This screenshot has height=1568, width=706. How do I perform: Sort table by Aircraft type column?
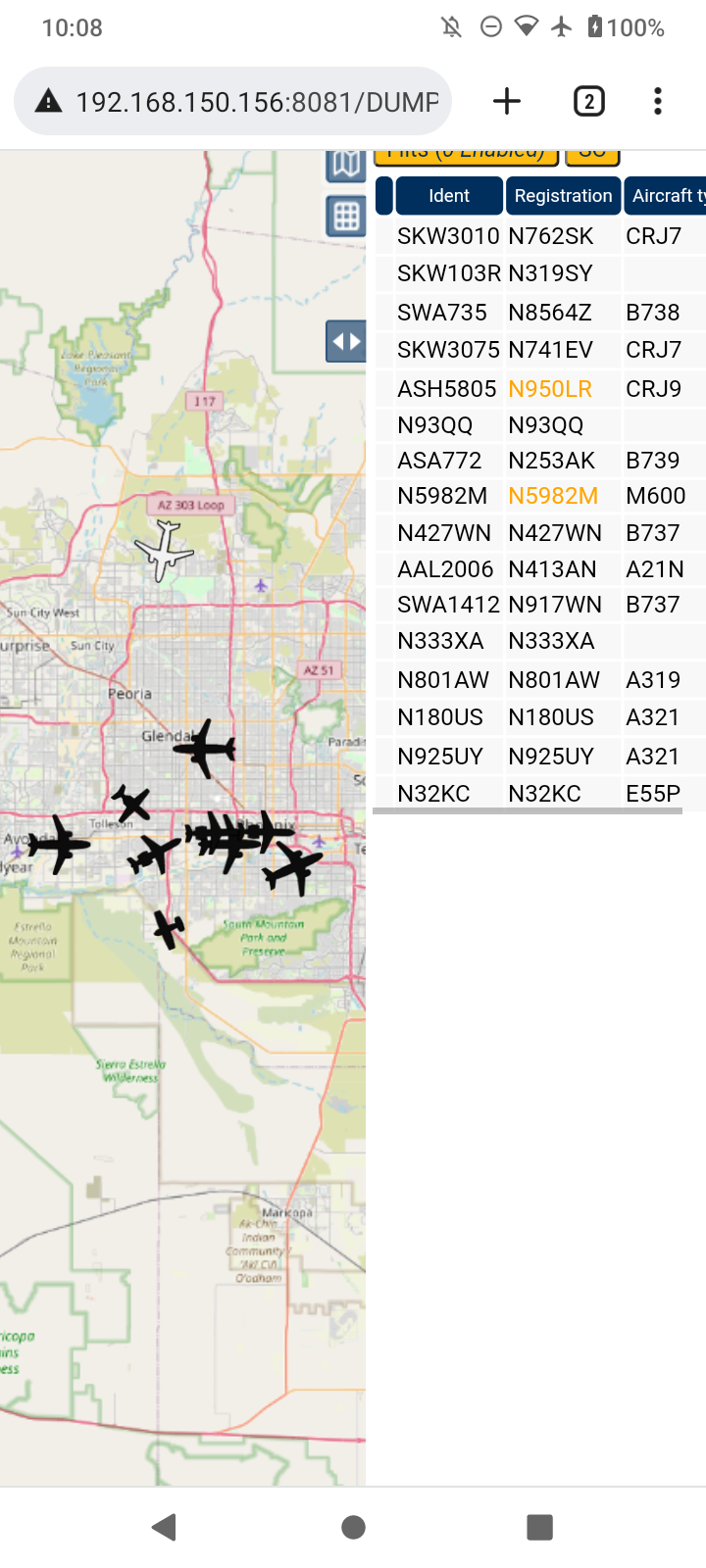pyautogui.click(x=665, y=196)
